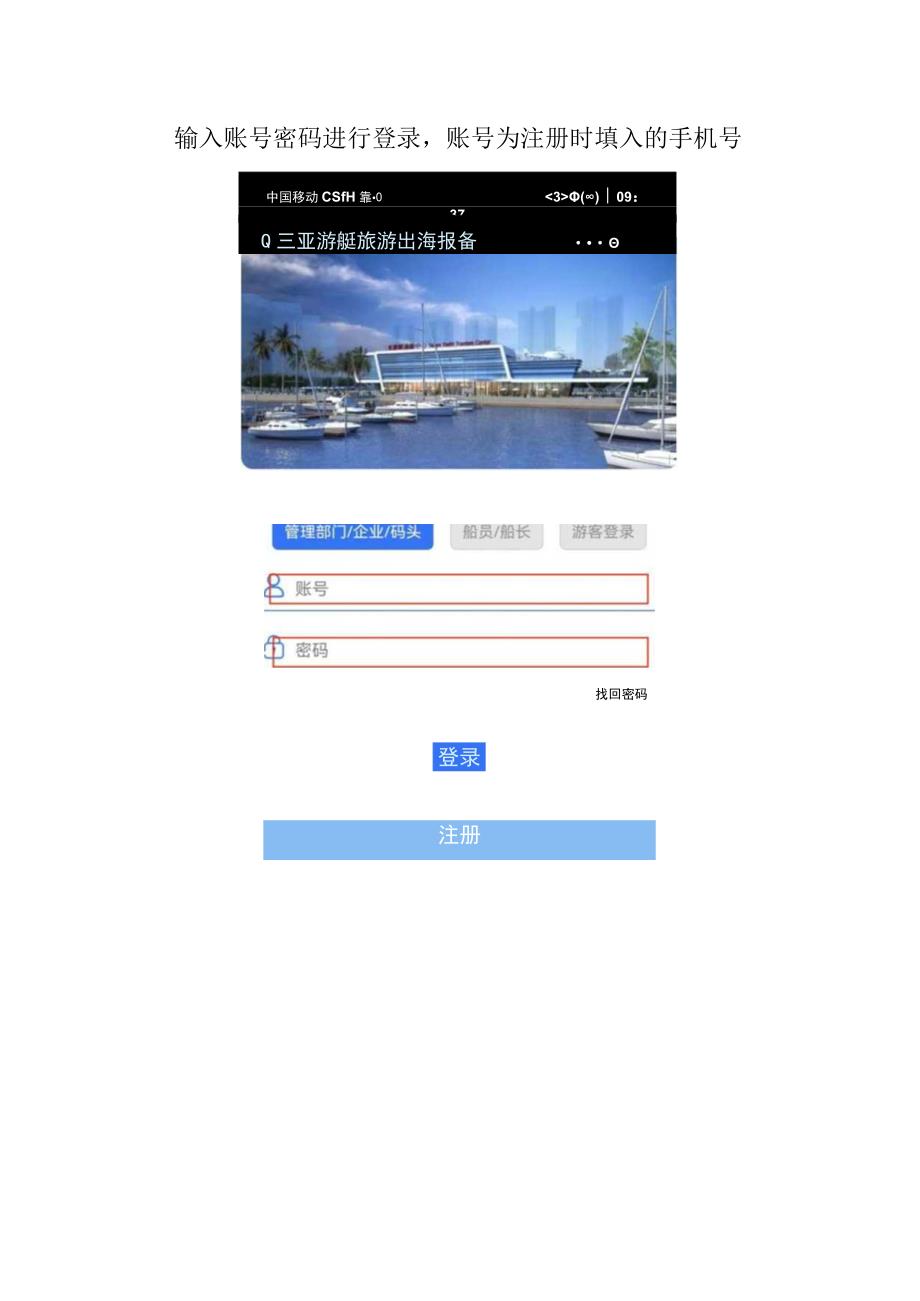Click the ⊖ capsule close icon
Image resolution: width=920 pixels, height=1301 pixels.
pyautogui.click(x=614, y=241)
